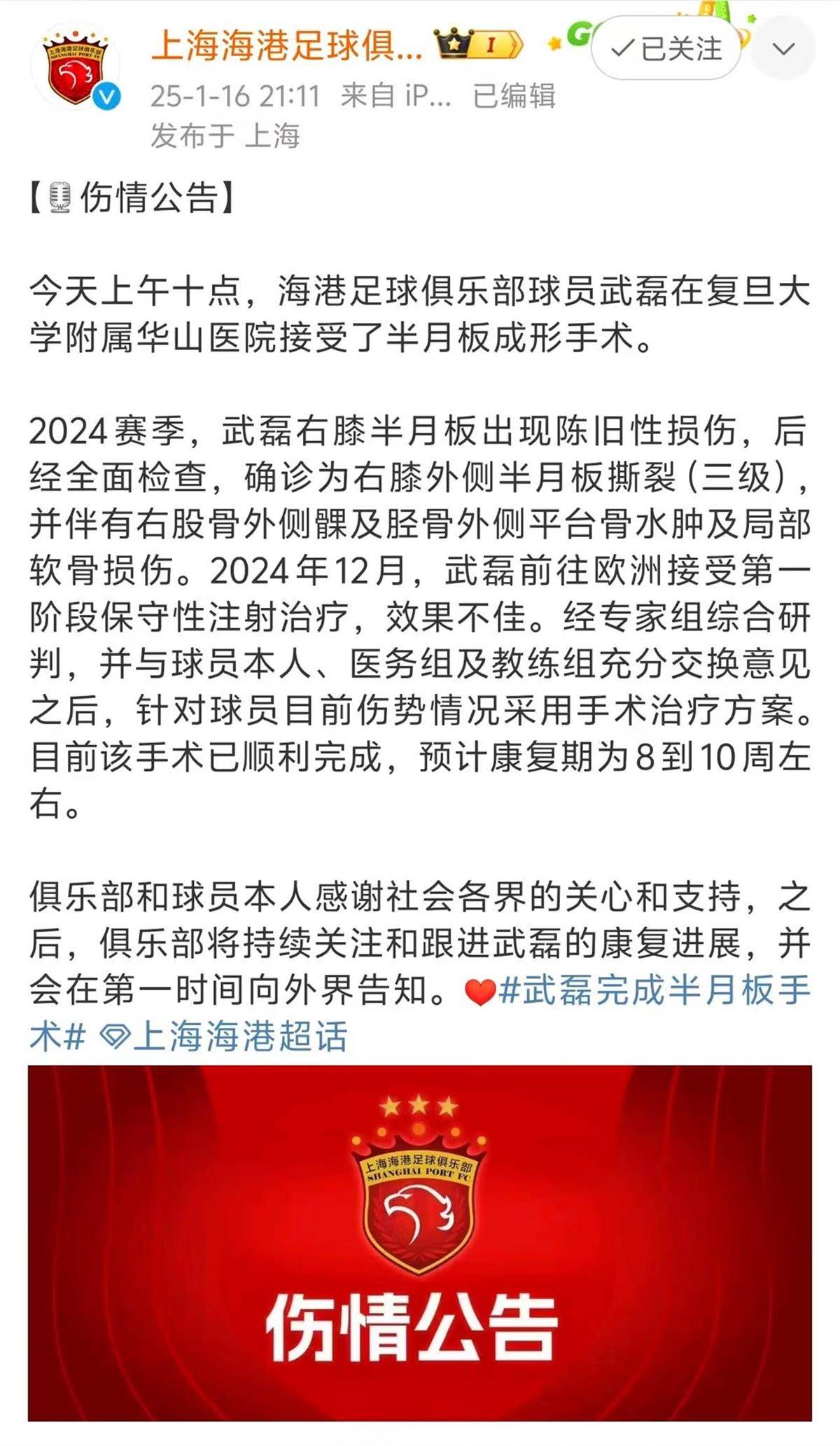Click the crown VIP membership icon

(454, 43)
